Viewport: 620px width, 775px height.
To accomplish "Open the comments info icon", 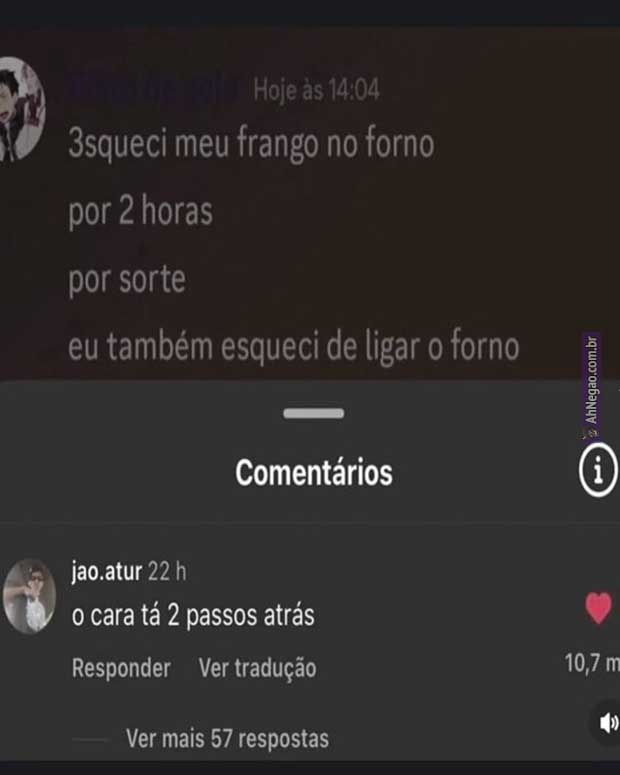I will (x=598, y=472).
